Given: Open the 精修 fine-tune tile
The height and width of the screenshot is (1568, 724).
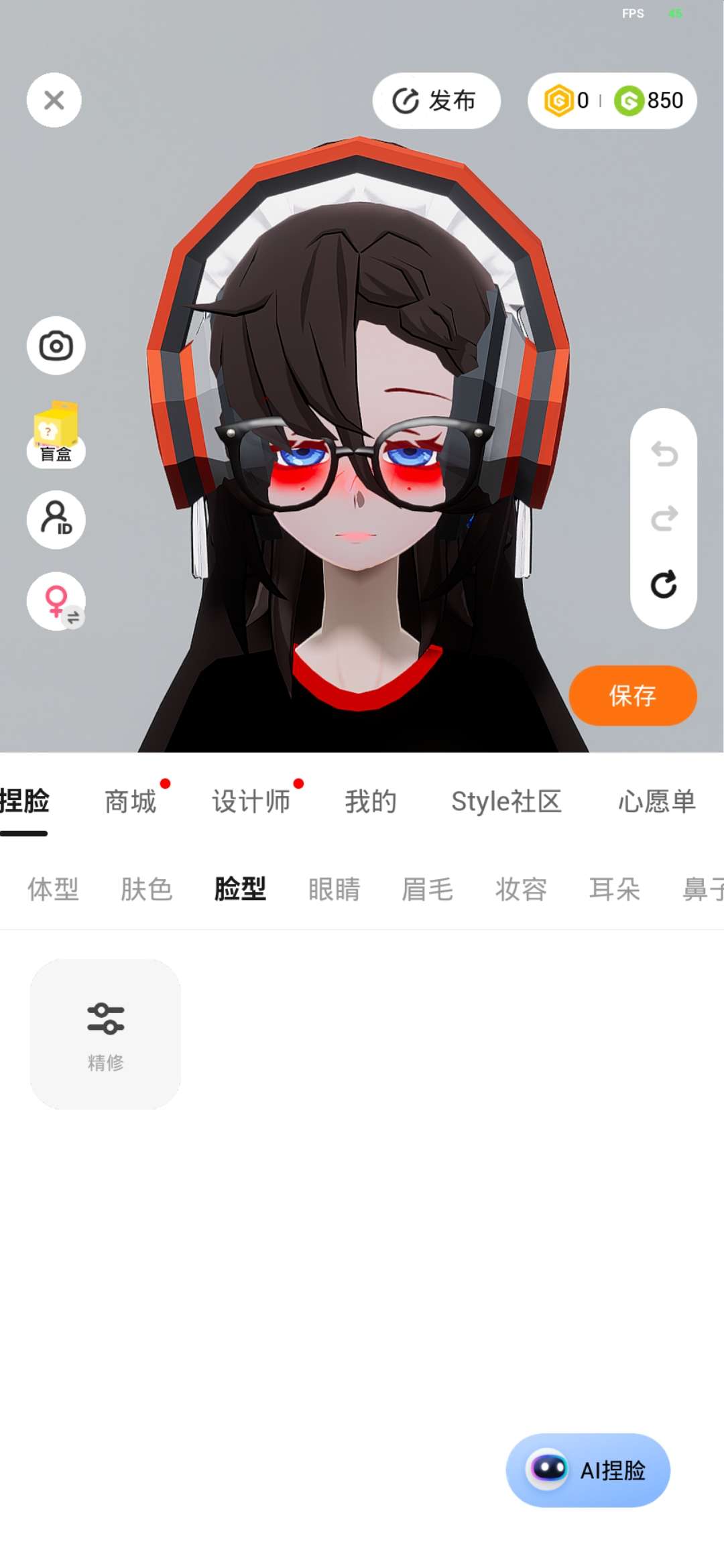Looking at the screenshot, I should 105,1034.
